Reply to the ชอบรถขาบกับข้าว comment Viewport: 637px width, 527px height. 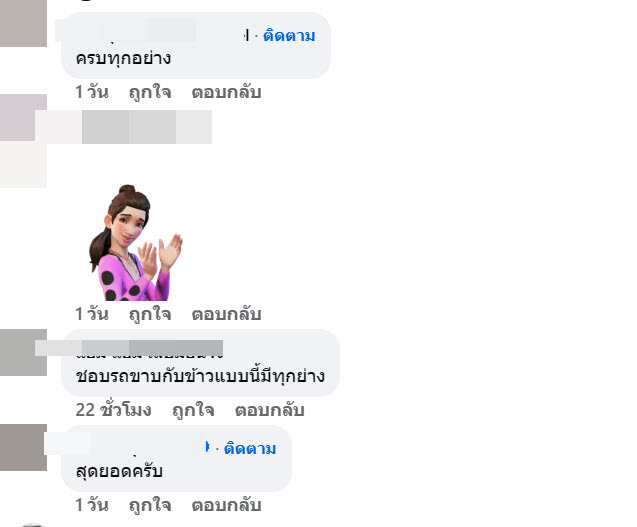click(x=269, y=410)
